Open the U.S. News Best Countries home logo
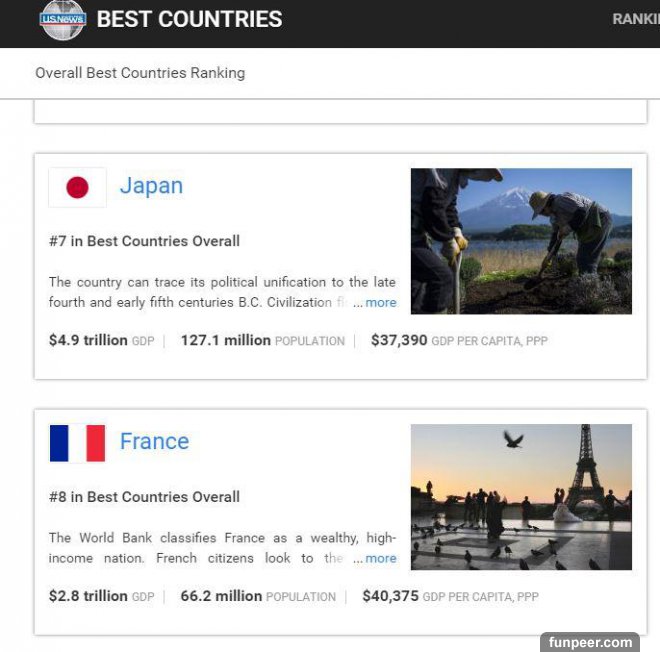 tap(63, 20)
